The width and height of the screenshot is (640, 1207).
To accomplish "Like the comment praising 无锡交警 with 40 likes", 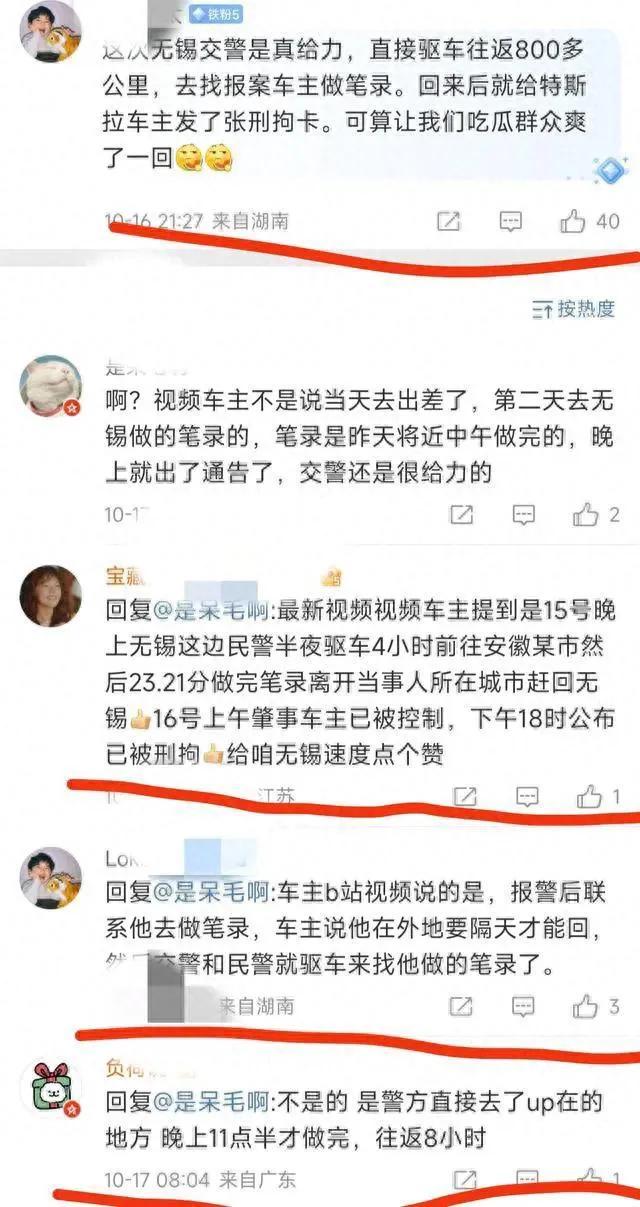I will [574, 222].
